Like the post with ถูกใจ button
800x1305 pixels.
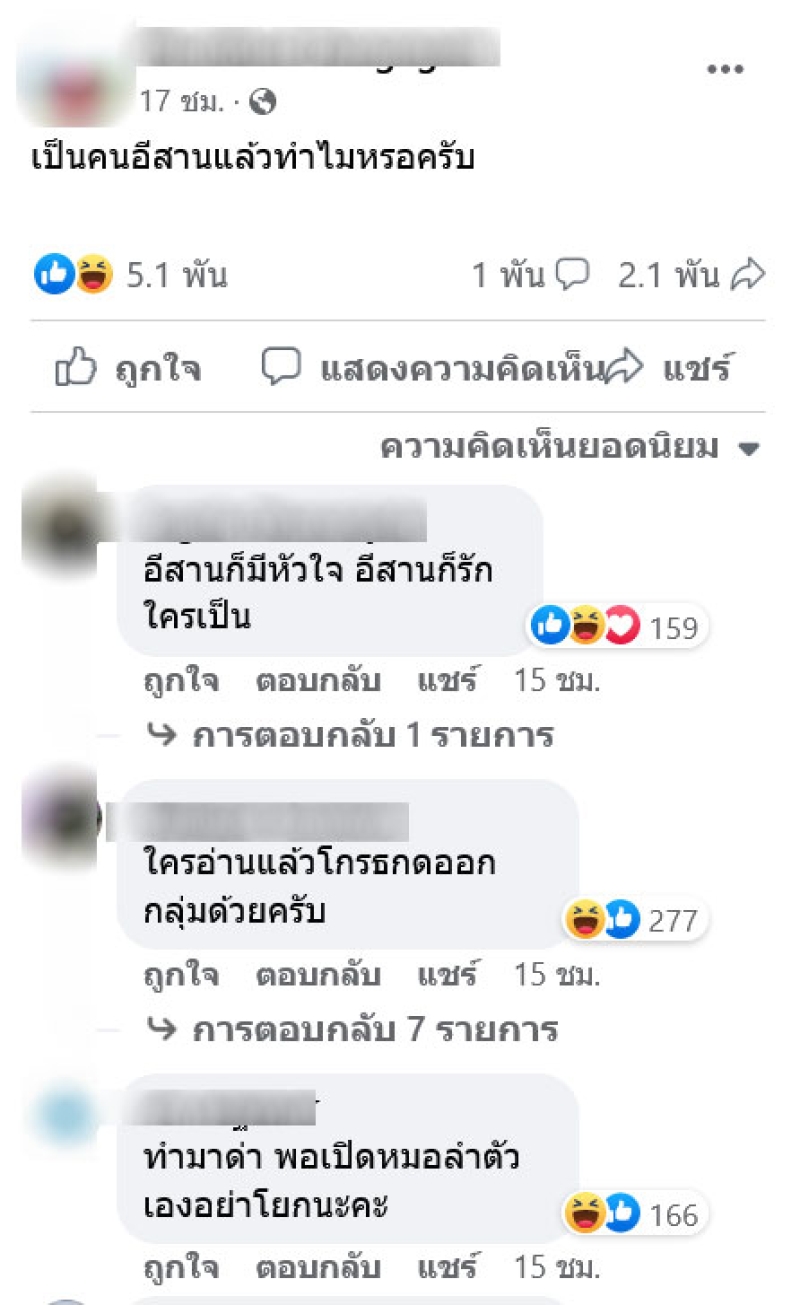tap(129, 369)
